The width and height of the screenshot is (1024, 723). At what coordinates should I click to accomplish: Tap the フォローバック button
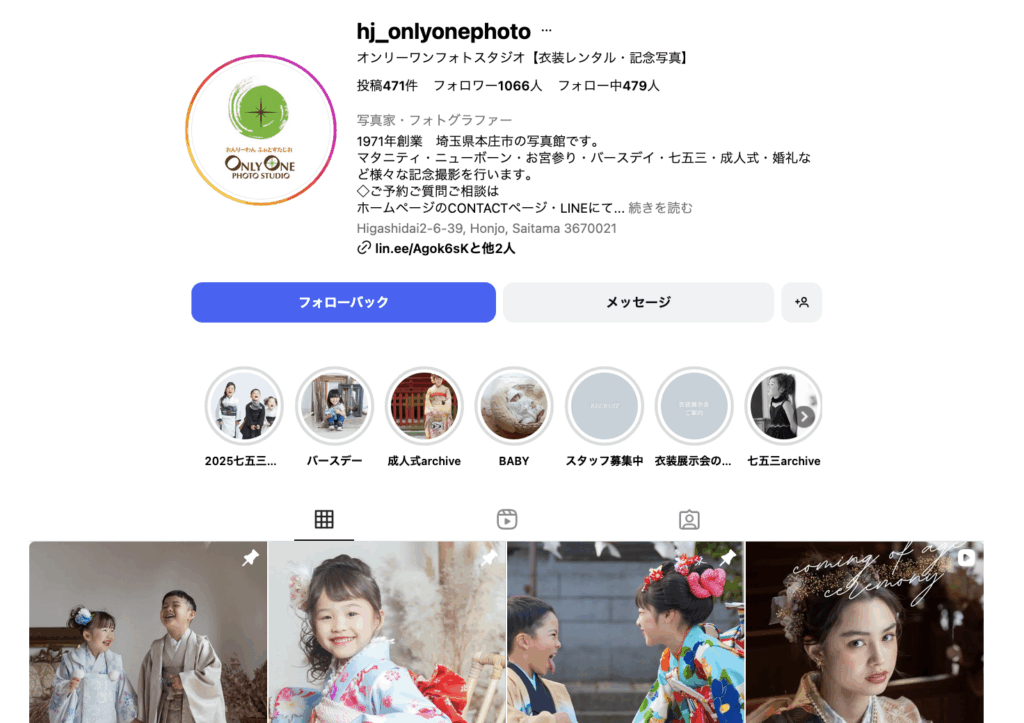343,302
